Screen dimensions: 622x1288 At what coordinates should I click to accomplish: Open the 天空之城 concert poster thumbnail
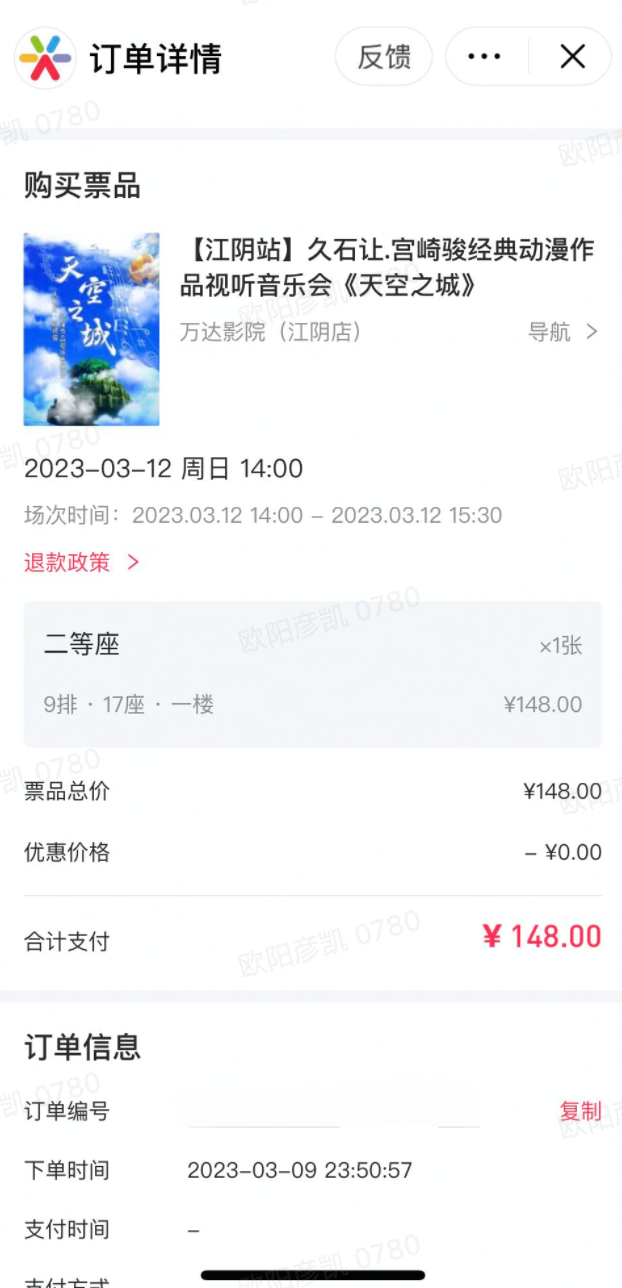91,329
